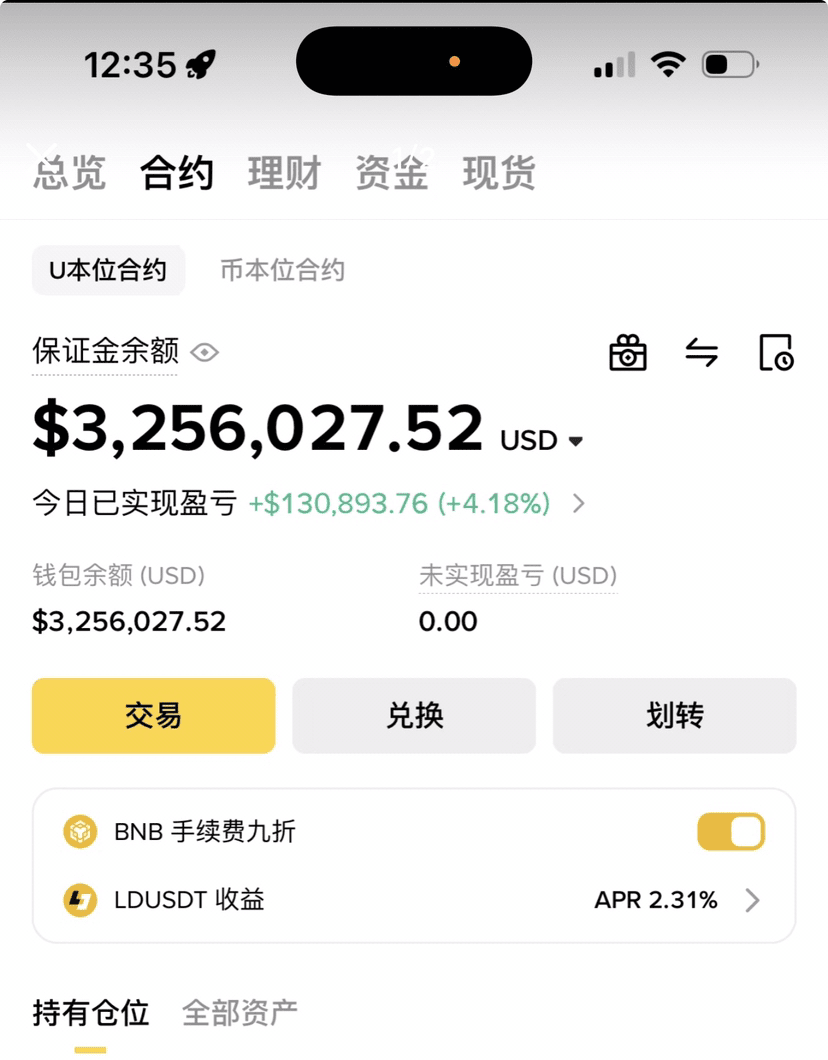Switch to the 总览 tab
Screen dimensions: 828x1060
point(69,173)
